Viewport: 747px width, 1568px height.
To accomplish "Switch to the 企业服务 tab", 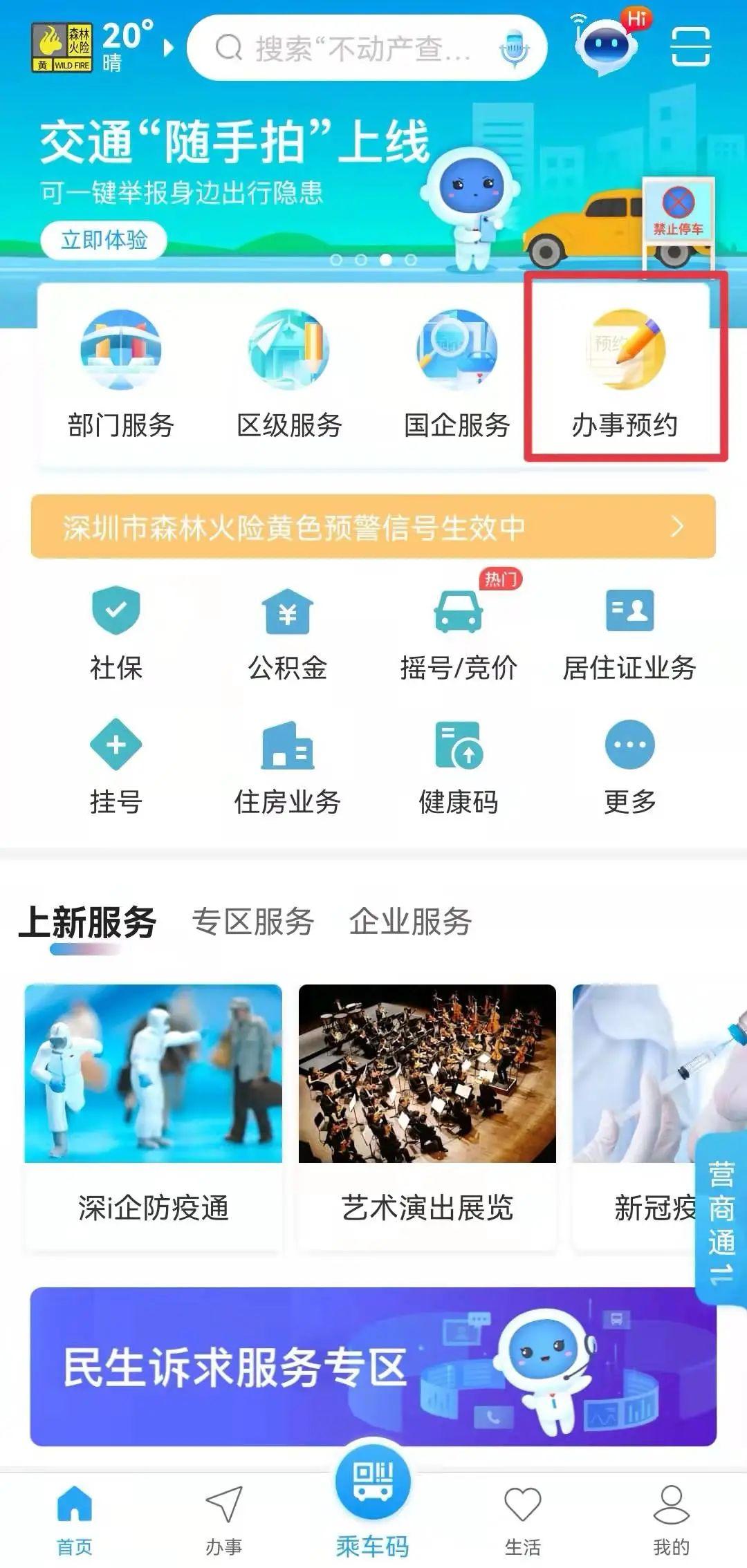I will coord(410,922).
